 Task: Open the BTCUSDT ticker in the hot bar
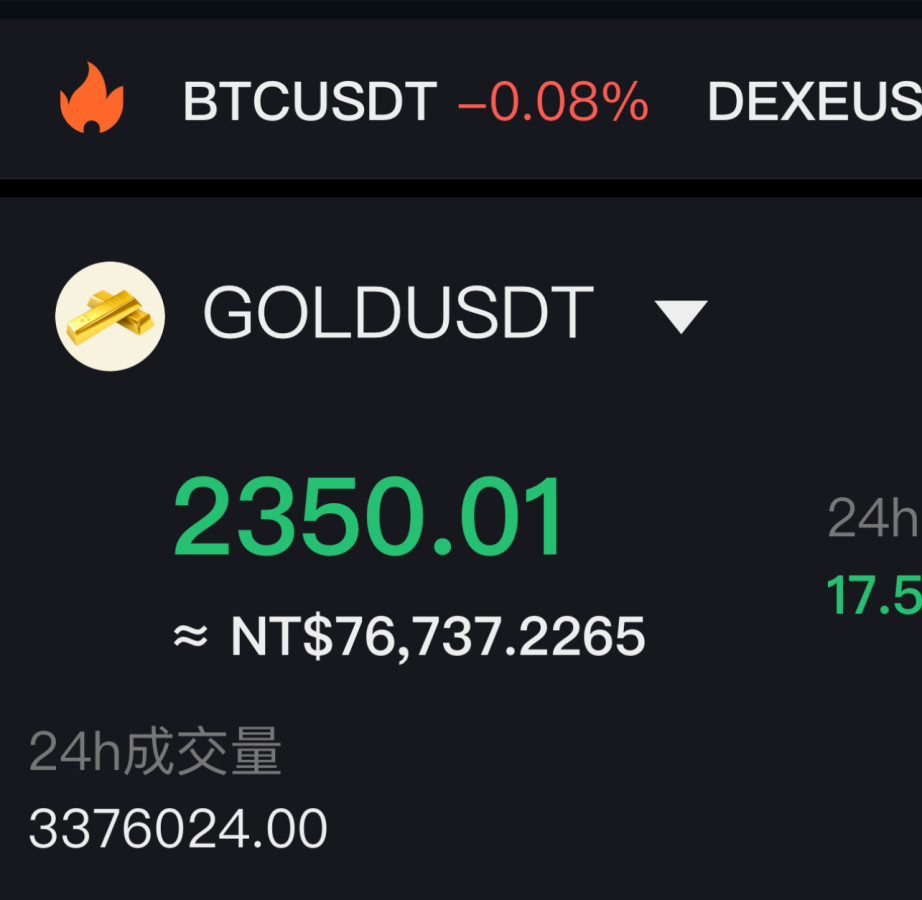[415, 102]
